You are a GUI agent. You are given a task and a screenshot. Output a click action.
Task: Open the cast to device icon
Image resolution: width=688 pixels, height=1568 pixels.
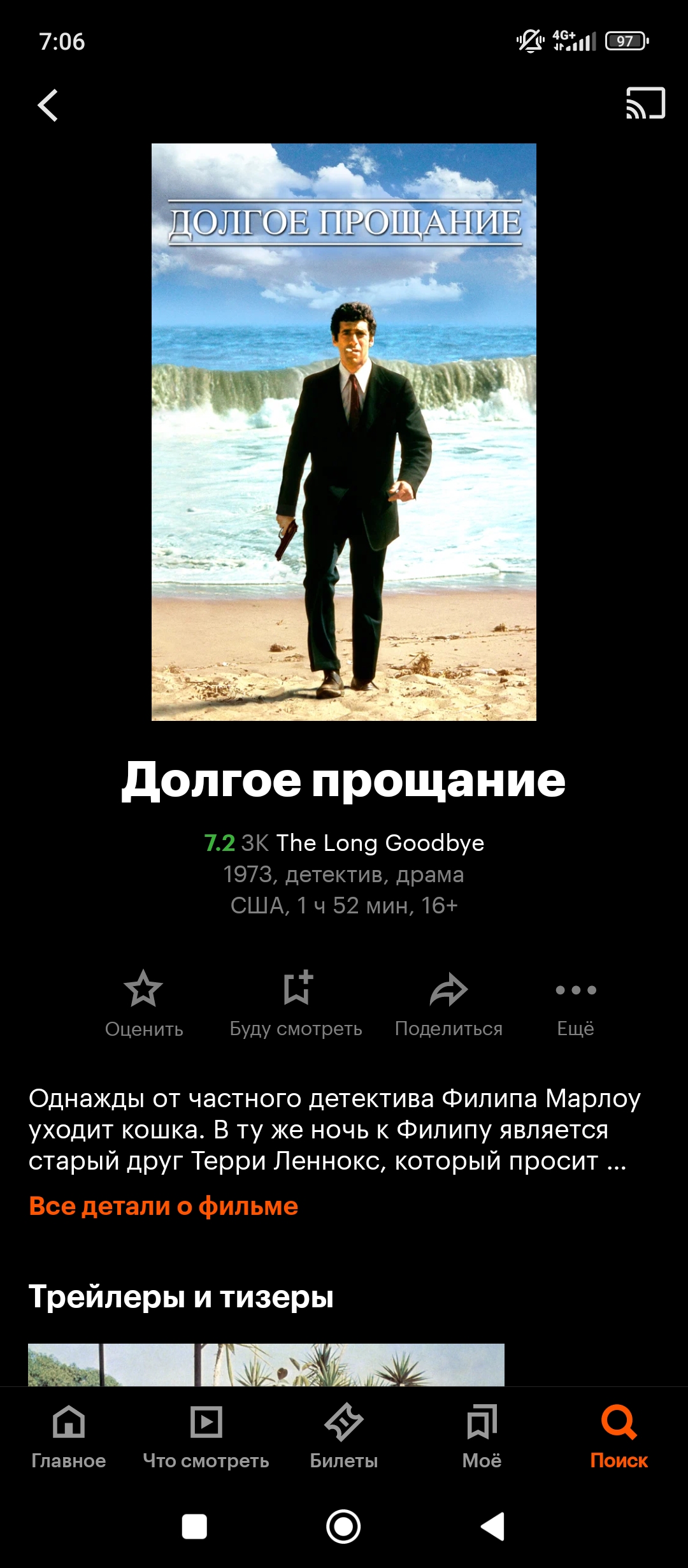pos(645,103)
